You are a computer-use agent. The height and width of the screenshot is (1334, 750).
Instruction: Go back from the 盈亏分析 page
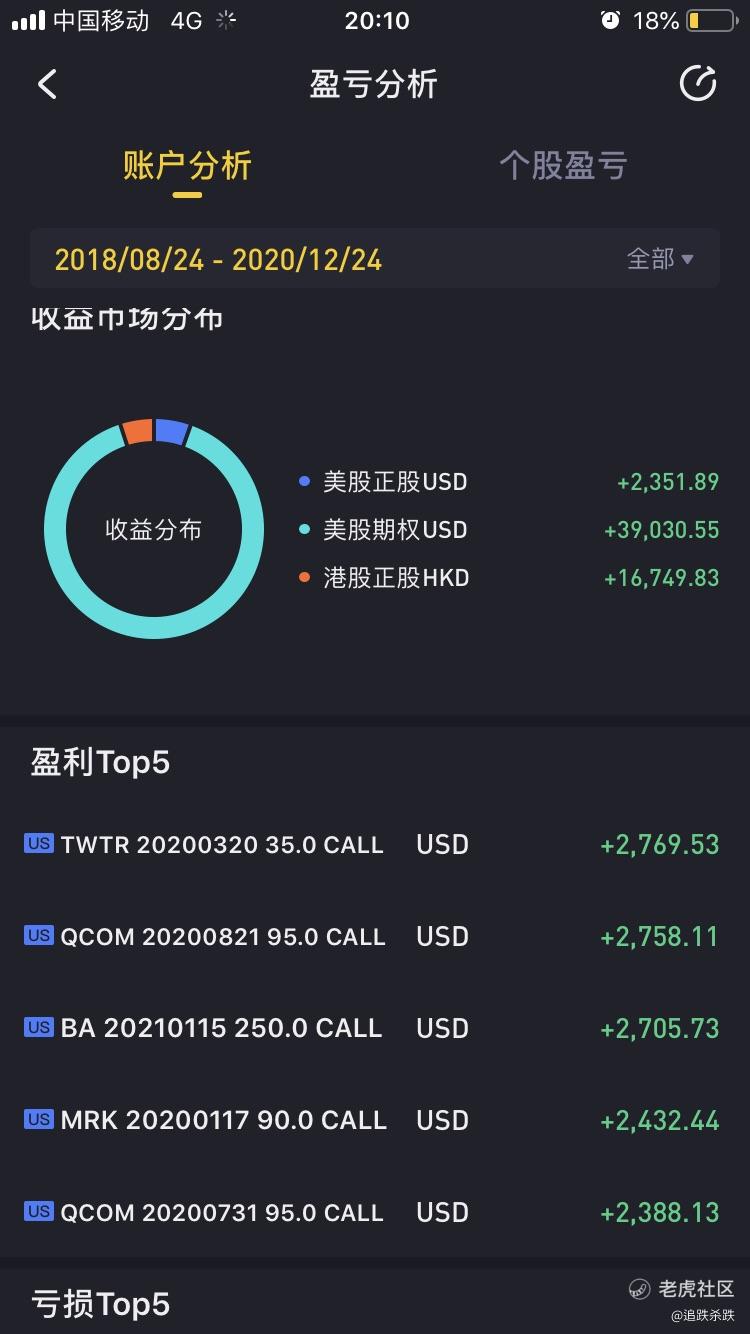point(47,85)
